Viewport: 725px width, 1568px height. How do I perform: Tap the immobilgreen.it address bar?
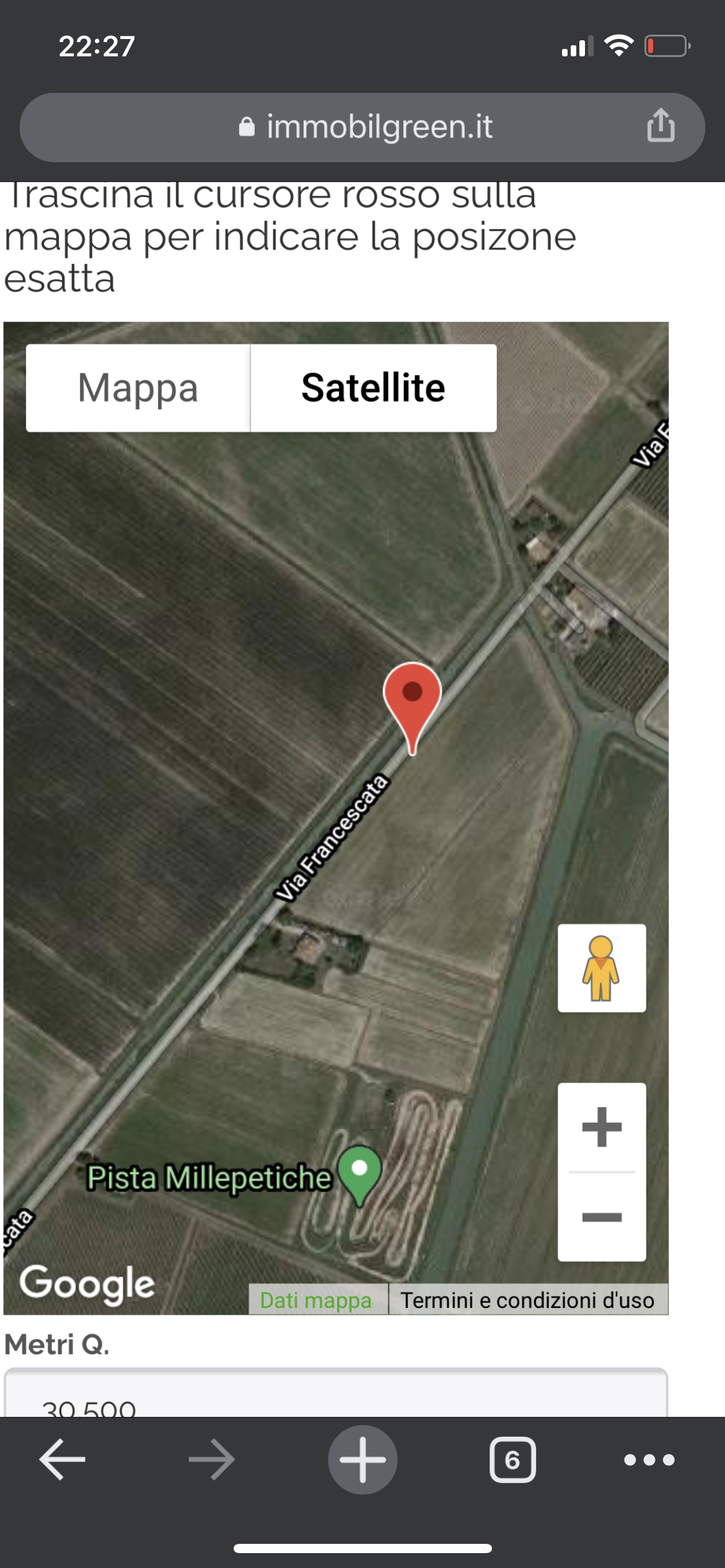366,128
